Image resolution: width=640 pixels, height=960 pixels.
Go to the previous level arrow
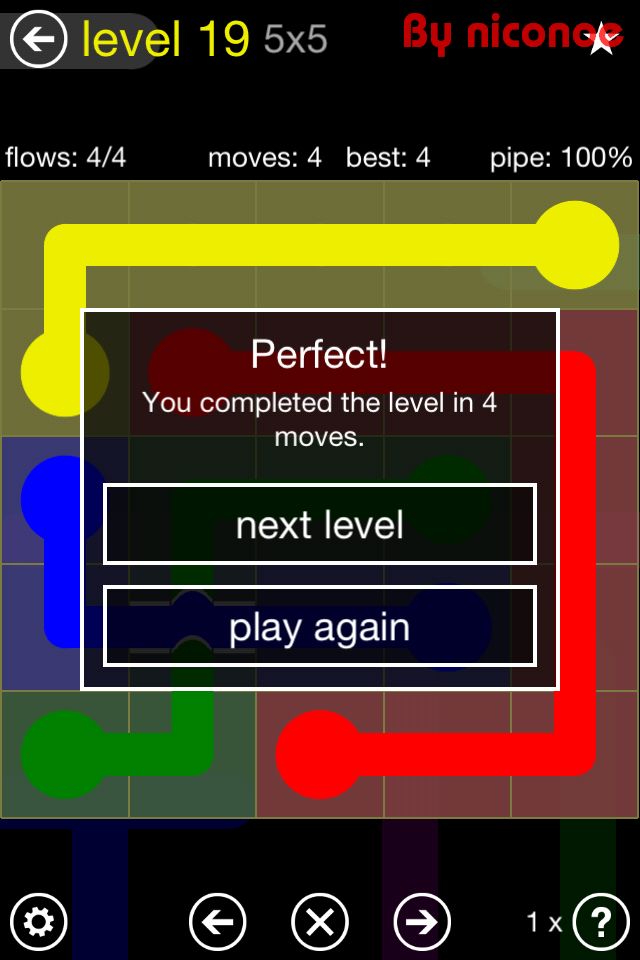217,921
